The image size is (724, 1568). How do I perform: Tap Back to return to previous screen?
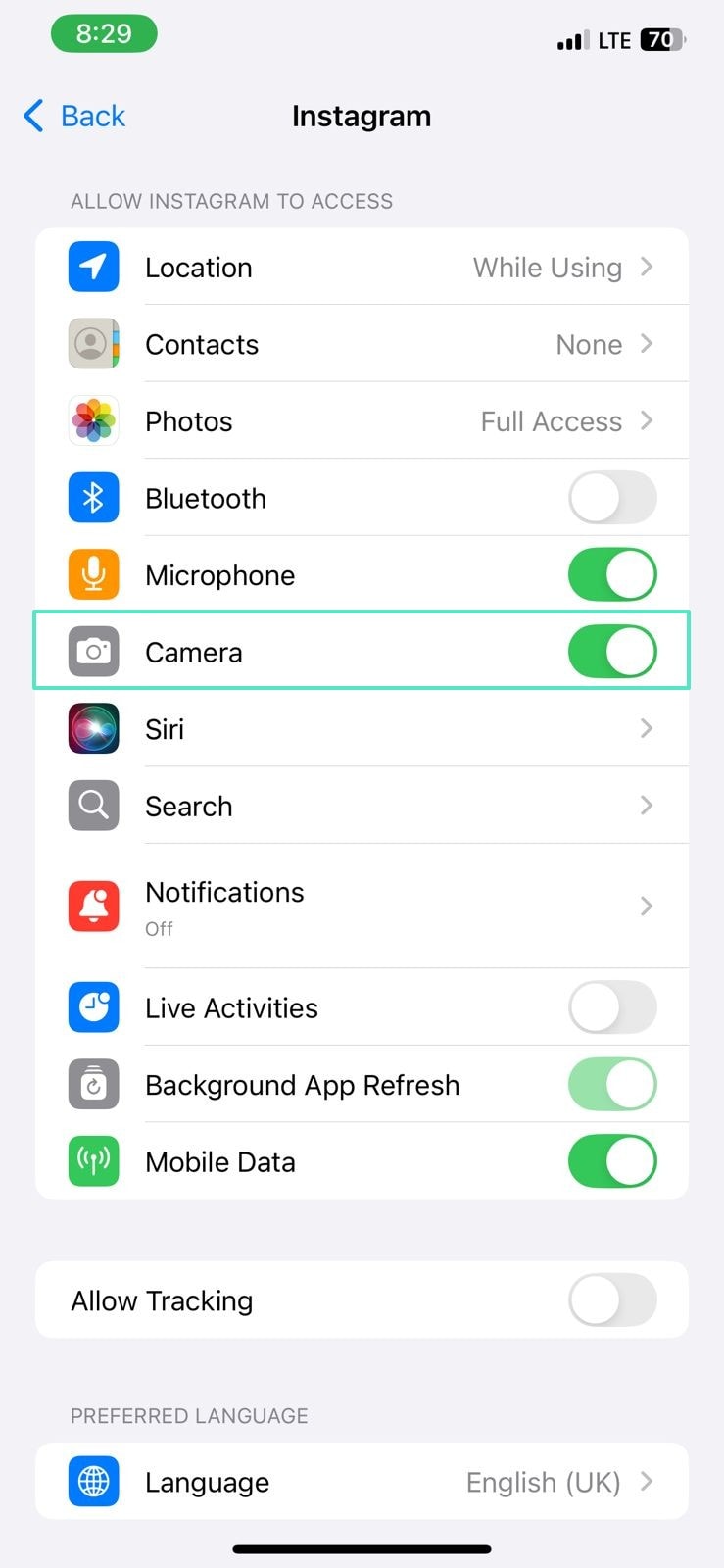tap(73, 116)
